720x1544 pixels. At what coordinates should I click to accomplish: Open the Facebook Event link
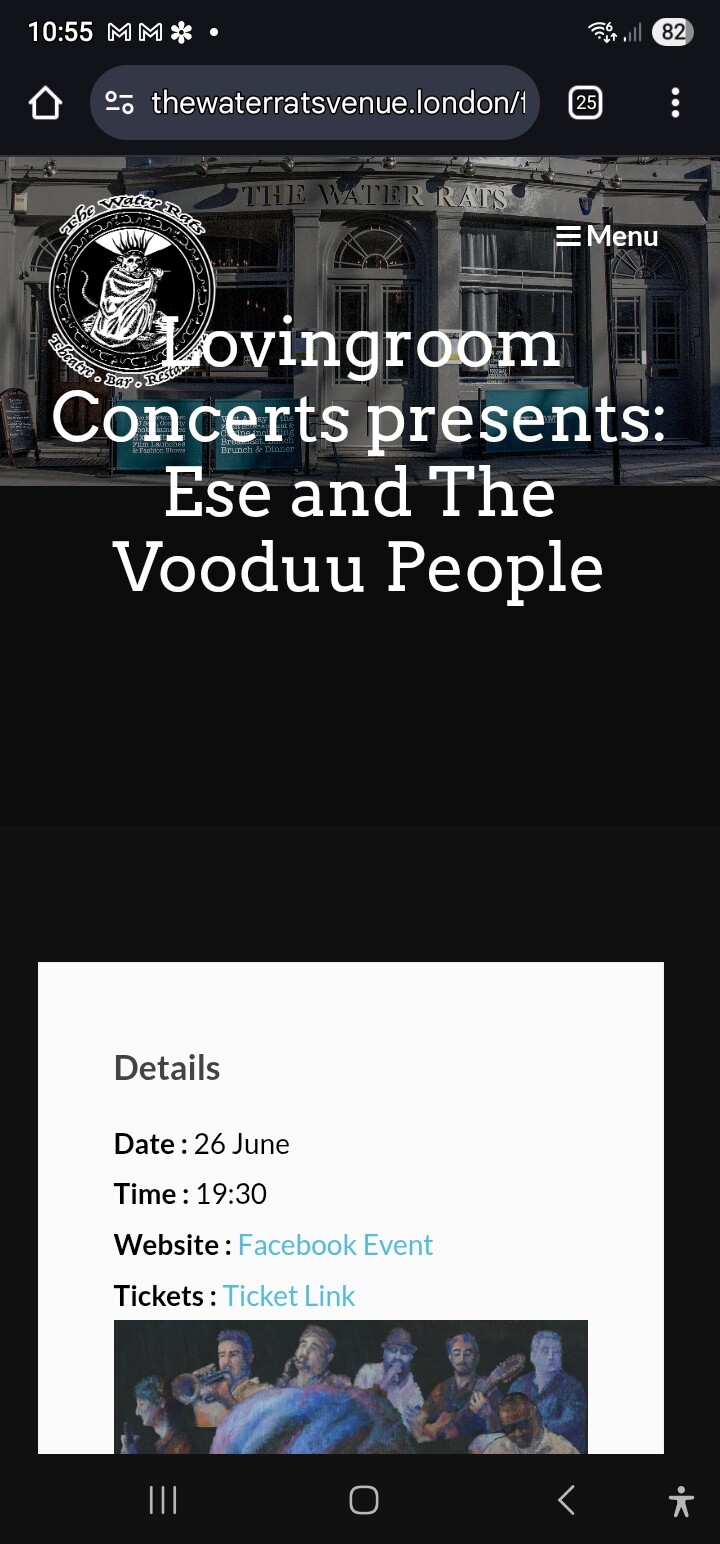click(x=335, y=1245)
